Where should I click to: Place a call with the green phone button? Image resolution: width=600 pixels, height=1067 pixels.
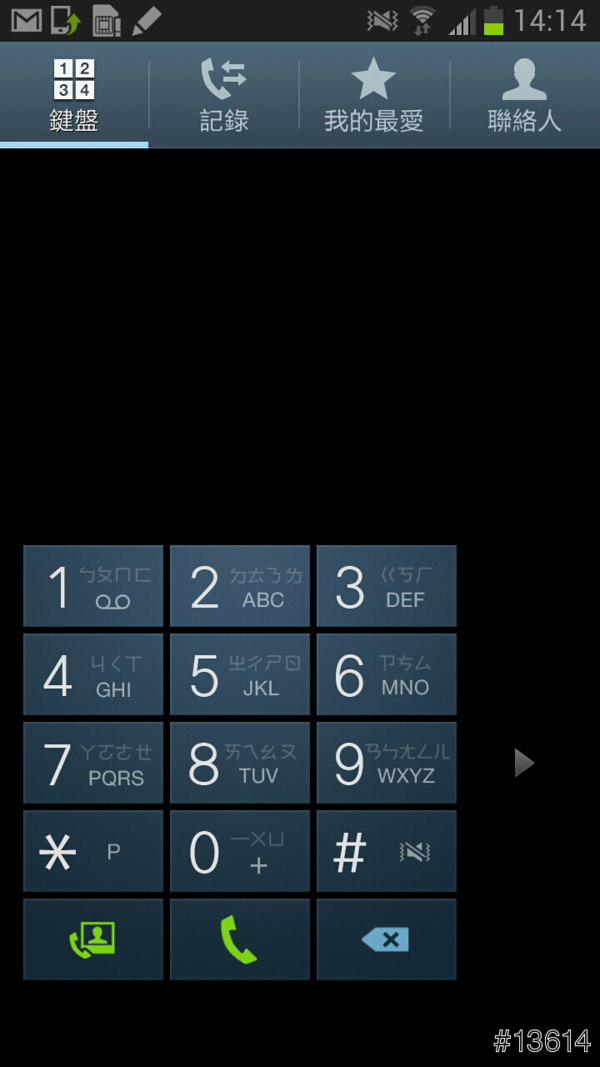pos(240,939)
